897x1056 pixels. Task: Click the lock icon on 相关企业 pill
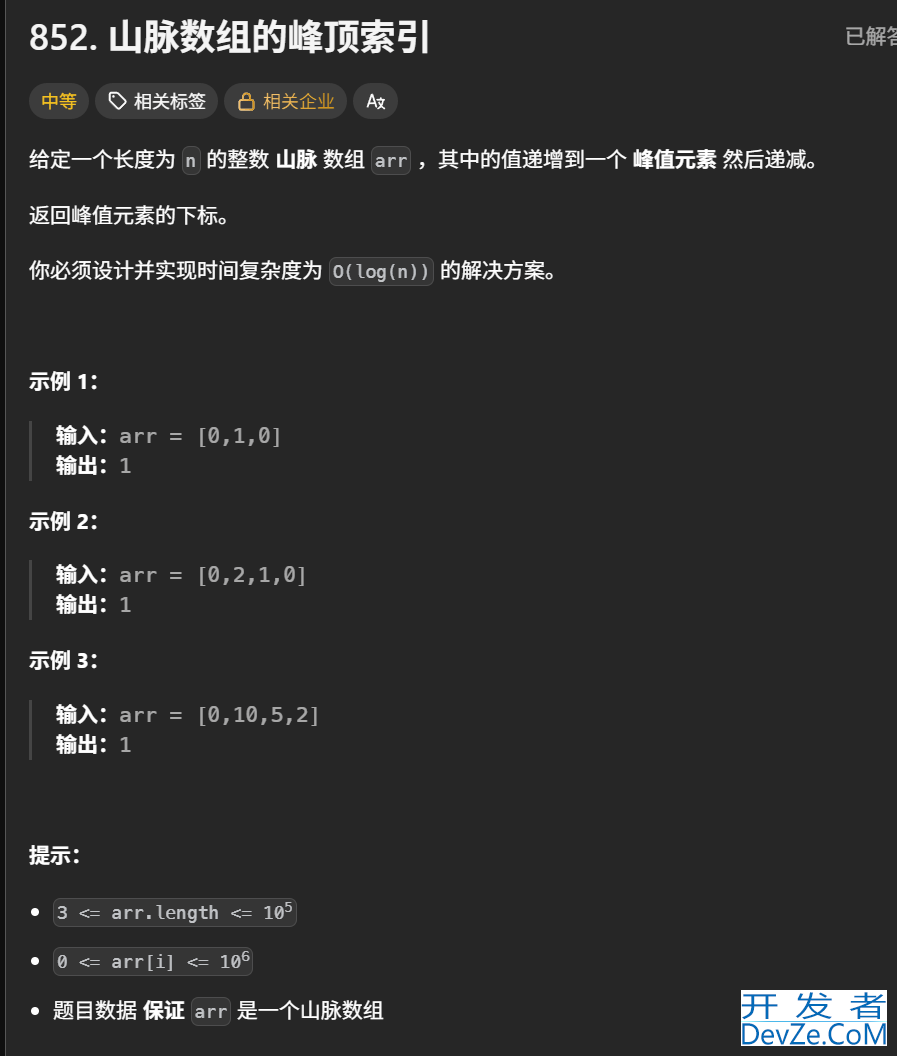[246, 100]
